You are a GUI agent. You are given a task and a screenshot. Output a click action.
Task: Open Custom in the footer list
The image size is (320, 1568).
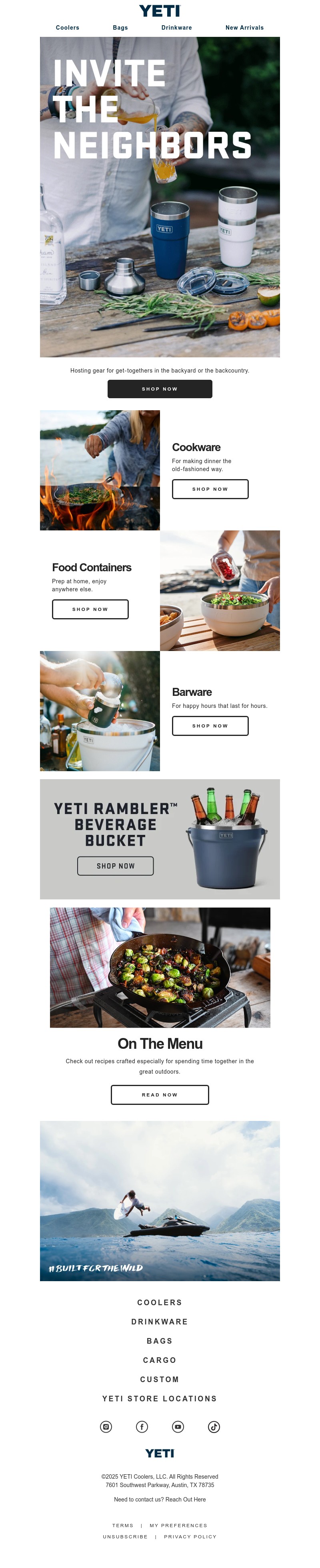pos(160,1379)
